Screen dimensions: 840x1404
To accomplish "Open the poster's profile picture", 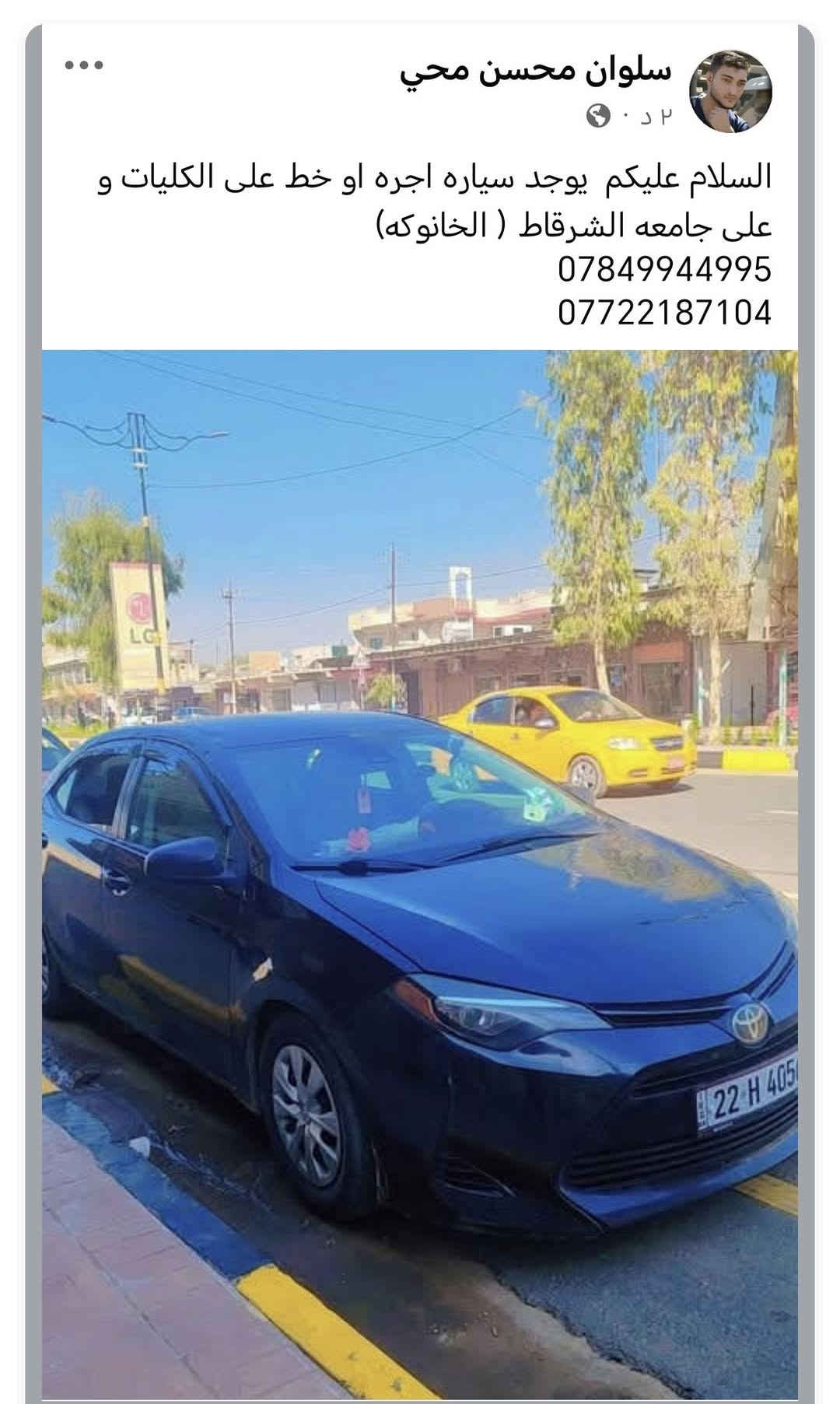I will point(731,91).
